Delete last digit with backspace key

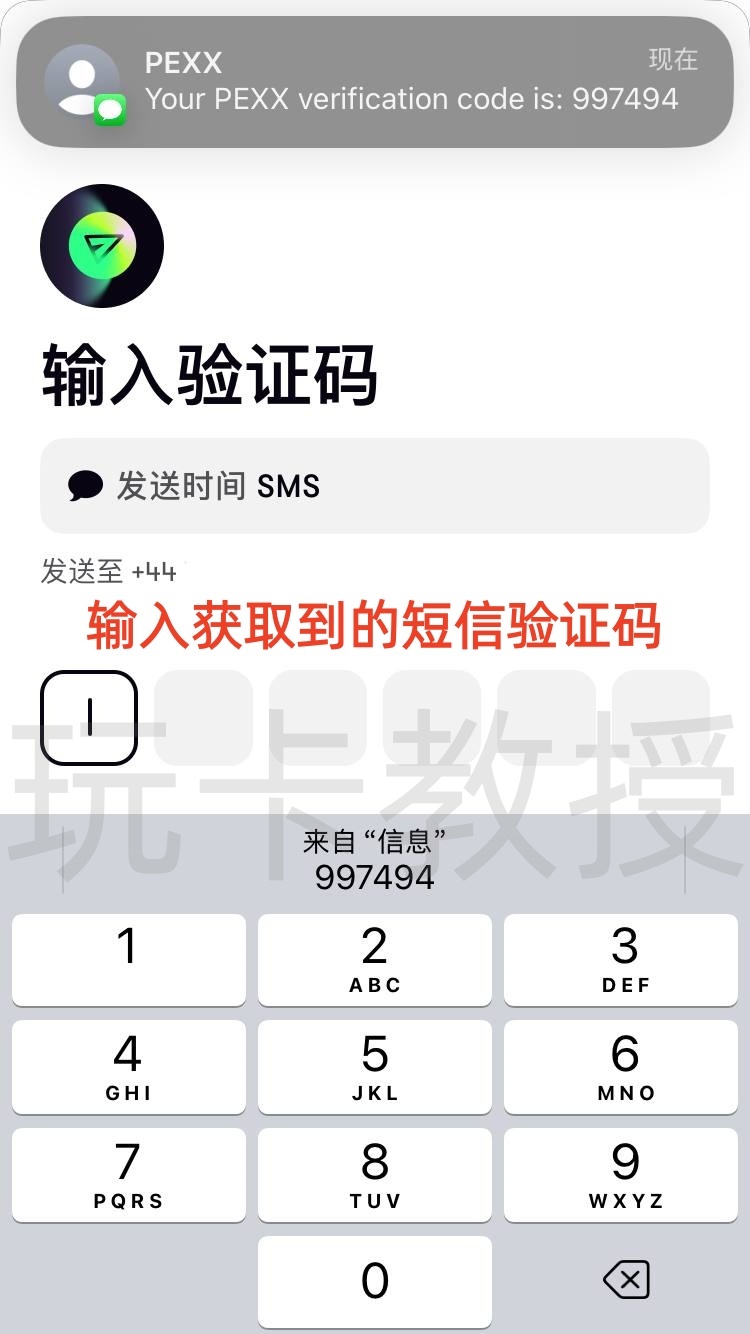627,1280
